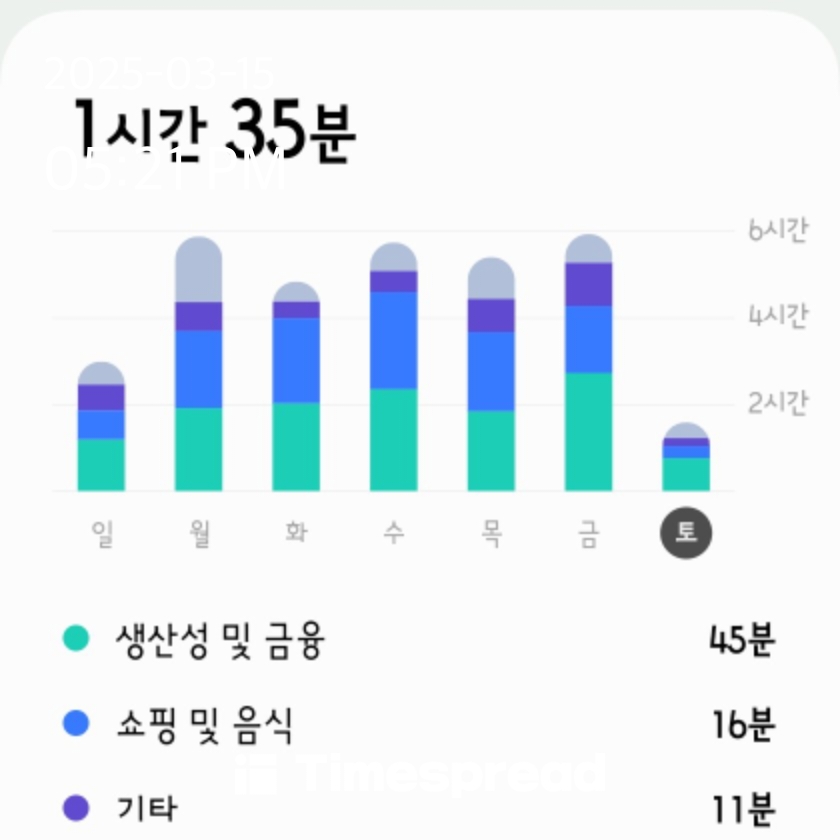The image size is (840, 840).
Task: Select the 수 (Wednesday) bar
Action: [394, 367]
